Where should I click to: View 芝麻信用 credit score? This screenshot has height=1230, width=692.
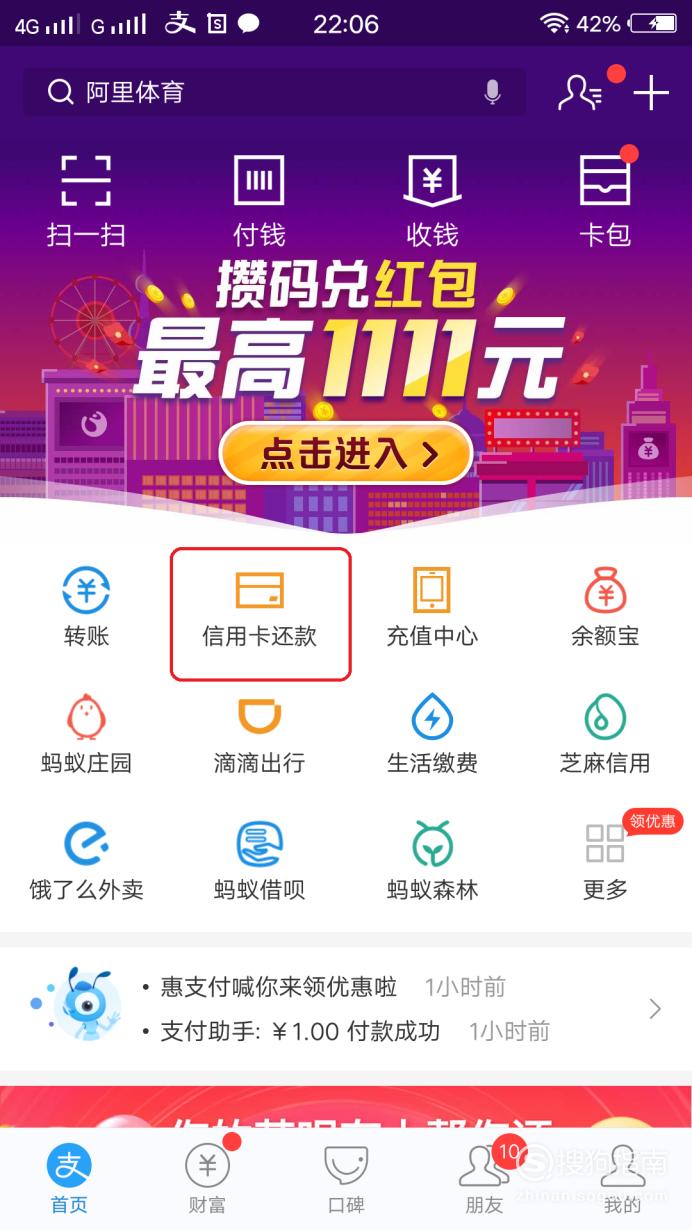coord(605,734)
